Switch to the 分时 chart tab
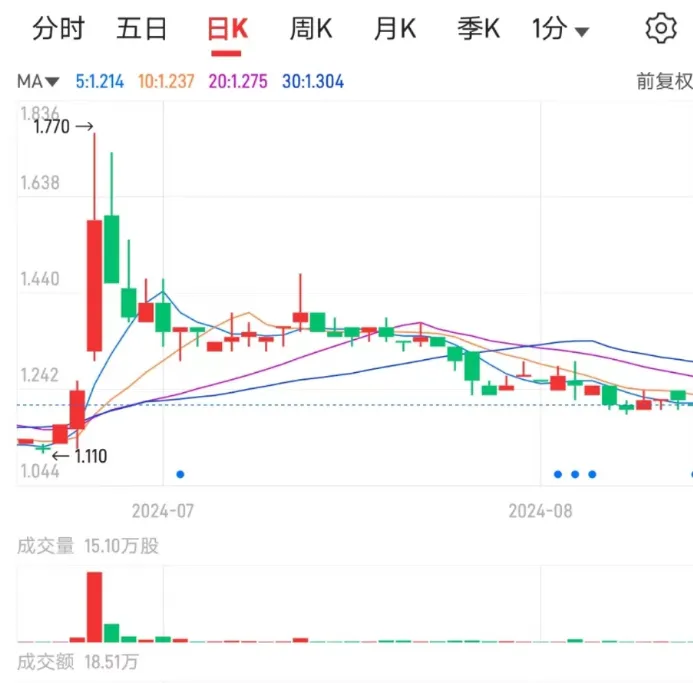This screenshot has width=693, height=683. [x=58, y=28]
